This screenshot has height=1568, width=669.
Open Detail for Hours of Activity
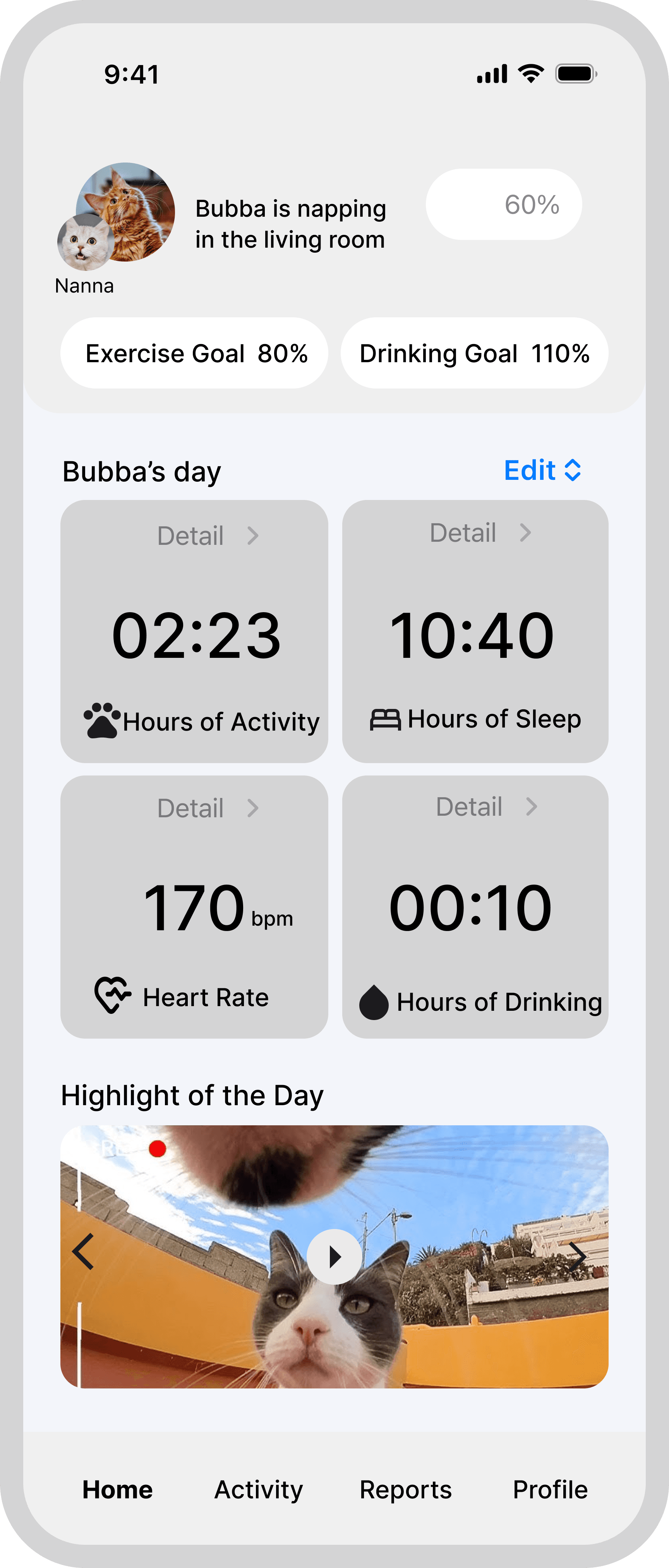tap(208, 536)
